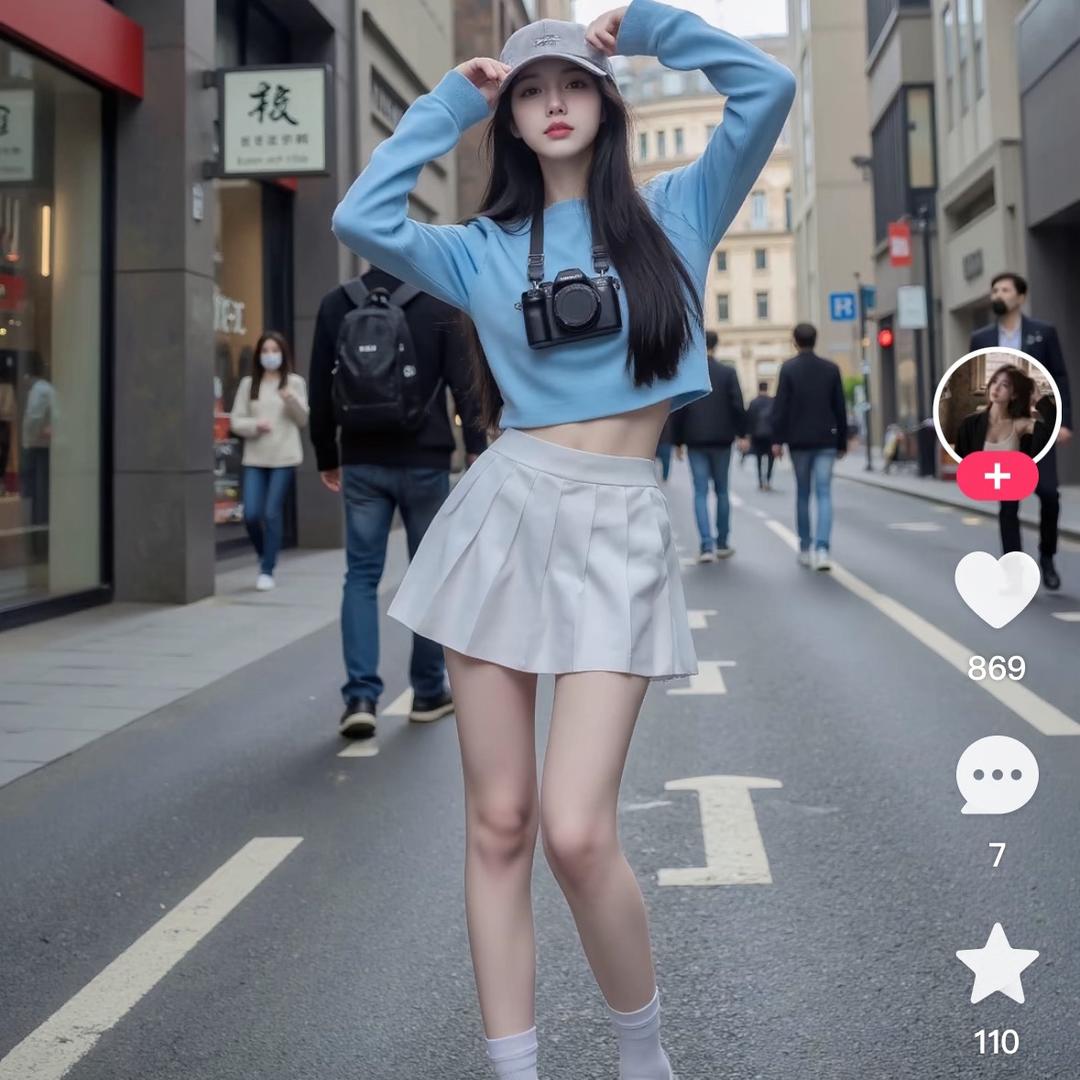Open the comments bubble
Screen dimensions: 1080x1080
997,775
